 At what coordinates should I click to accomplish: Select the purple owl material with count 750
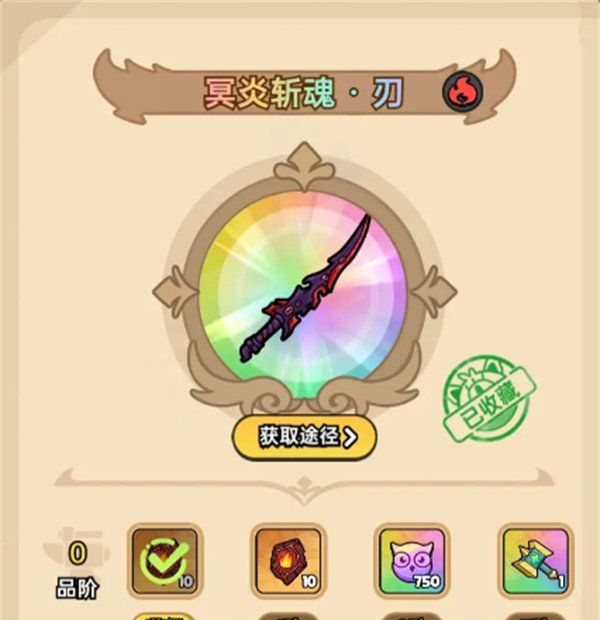point(410,560)
